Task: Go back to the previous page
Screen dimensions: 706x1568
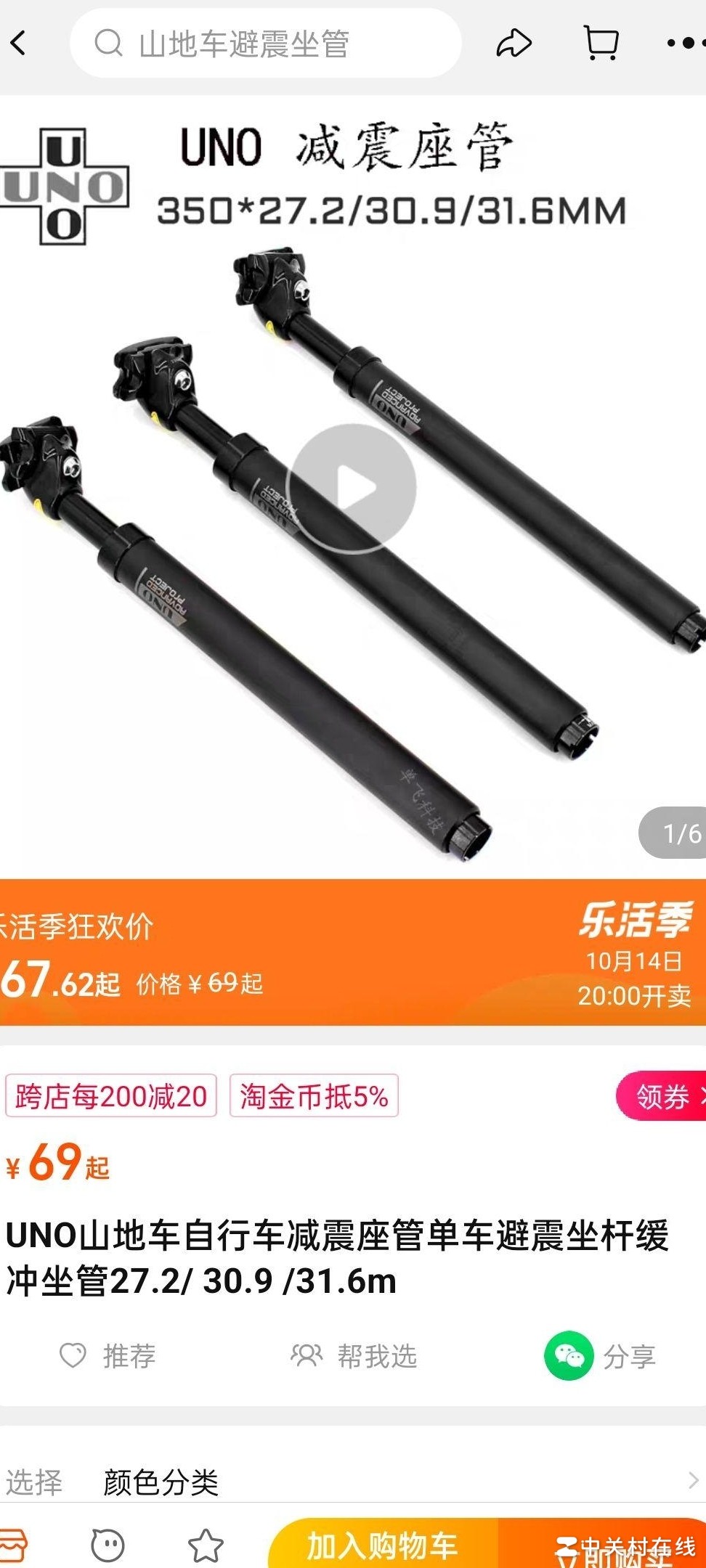Action: pos(19,44)
